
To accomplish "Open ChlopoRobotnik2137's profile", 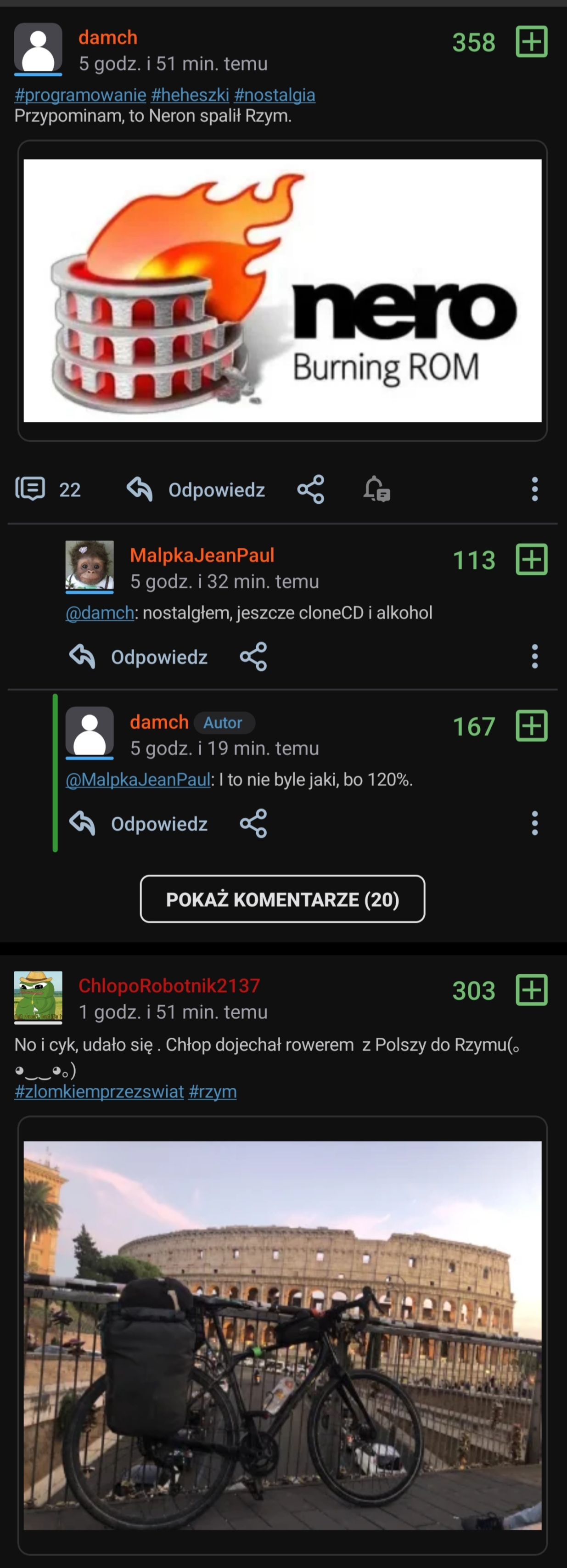I will point(169,985).
